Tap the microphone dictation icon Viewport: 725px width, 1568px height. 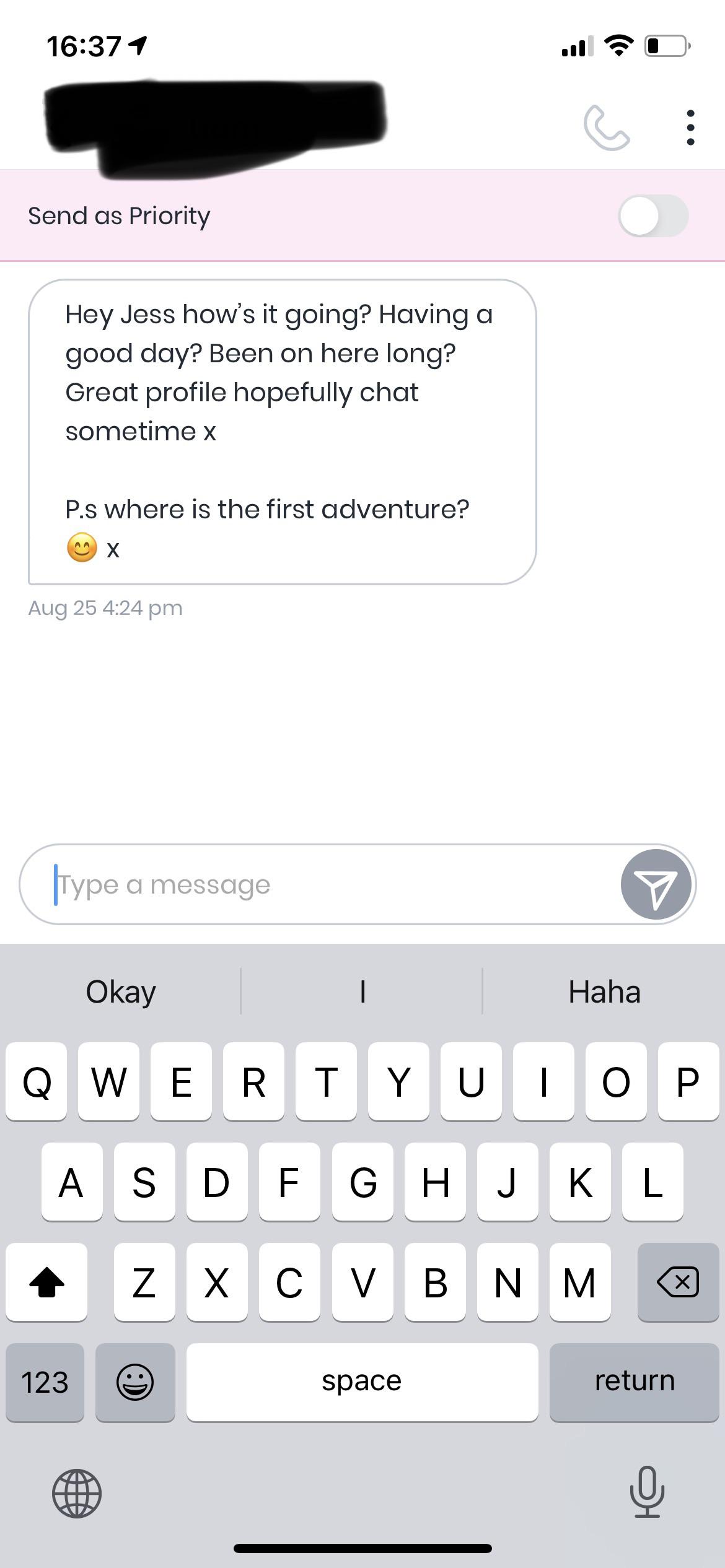pos(647,1493)
